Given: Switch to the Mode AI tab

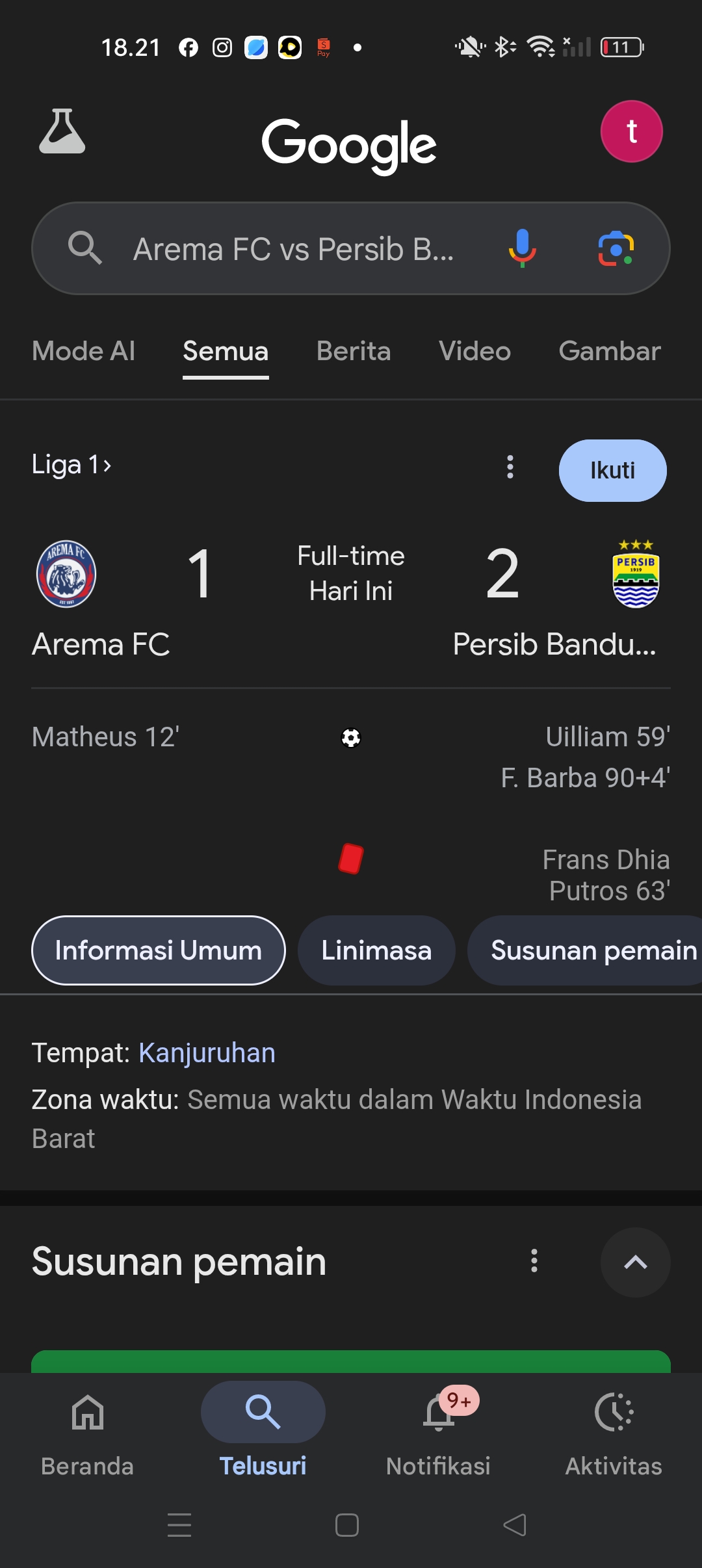Looking at the screenshot, I should point(83,352).
